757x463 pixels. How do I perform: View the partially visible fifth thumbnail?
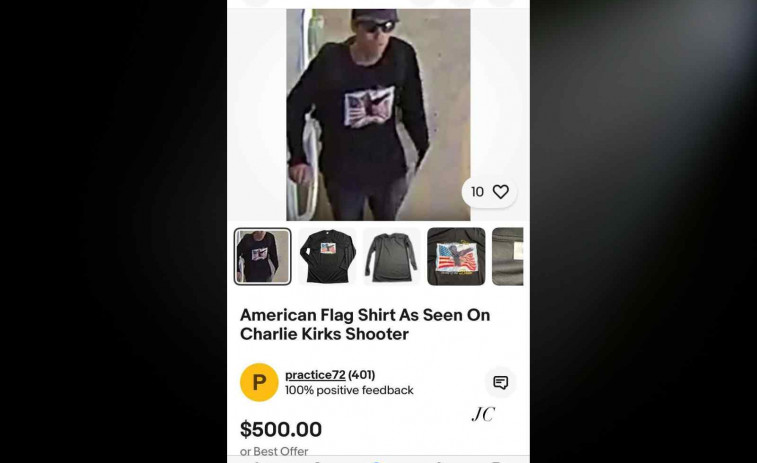[x=508, y=257]
